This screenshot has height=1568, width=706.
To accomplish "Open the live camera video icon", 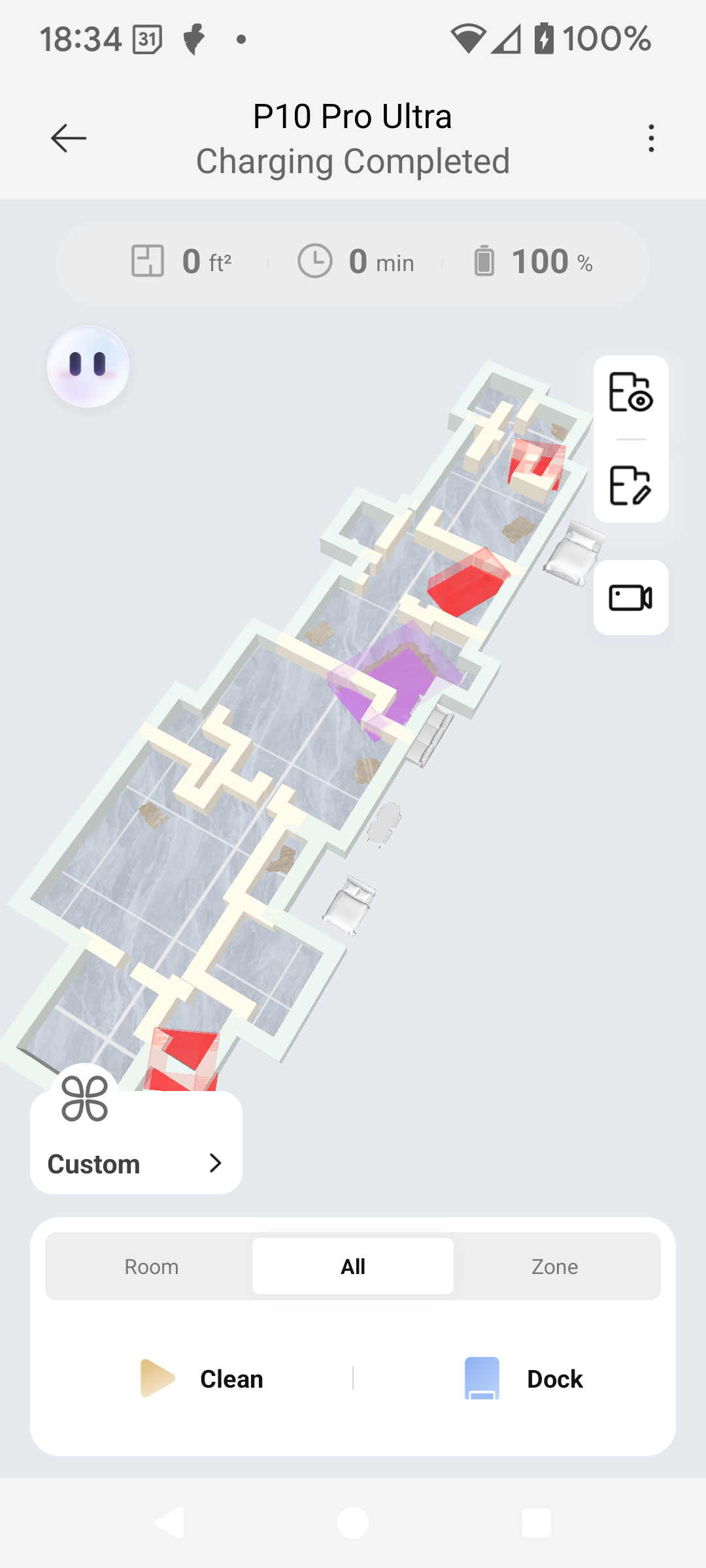I will click(x=630, y=597).
